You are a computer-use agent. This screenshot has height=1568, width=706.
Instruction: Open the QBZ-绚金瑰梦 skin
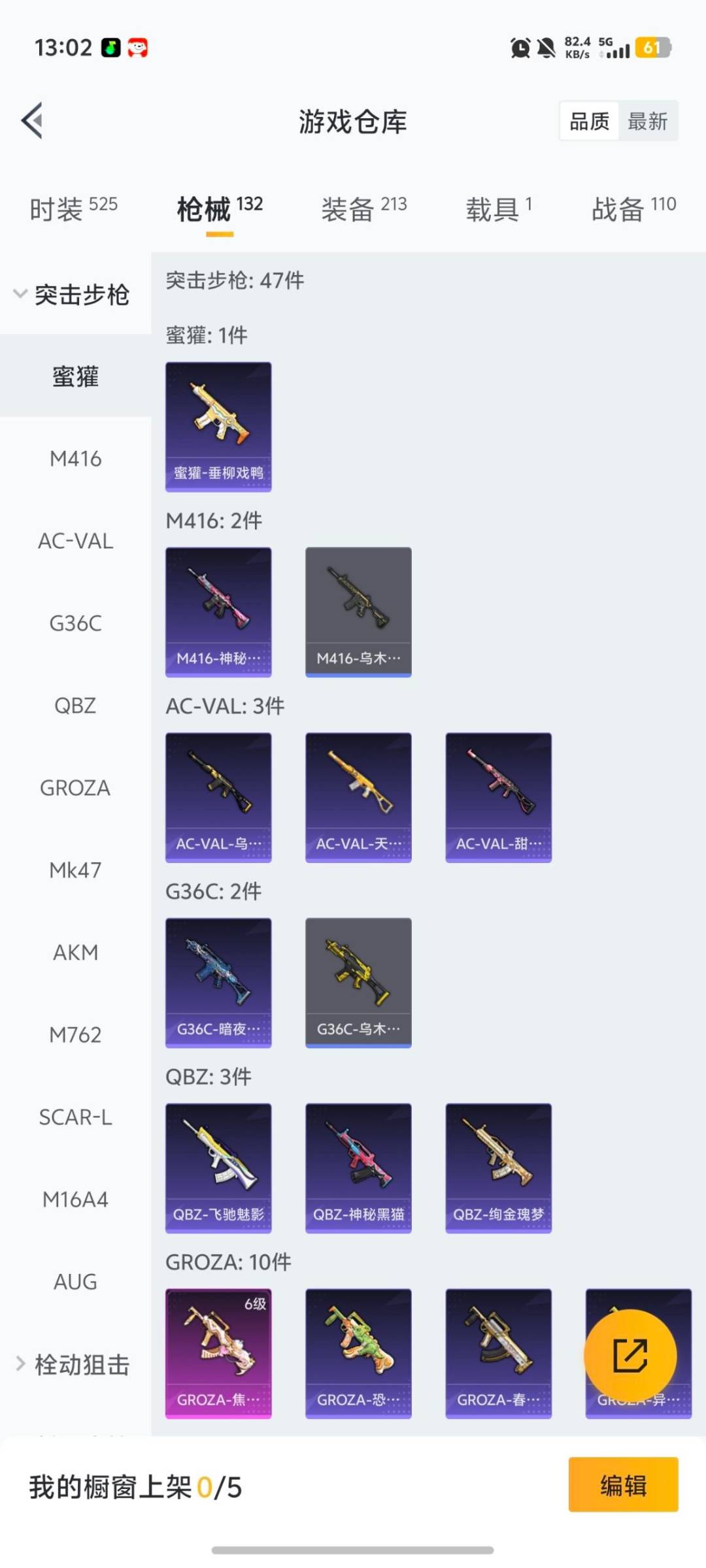pyautogui.click(x=498, y=1168)
